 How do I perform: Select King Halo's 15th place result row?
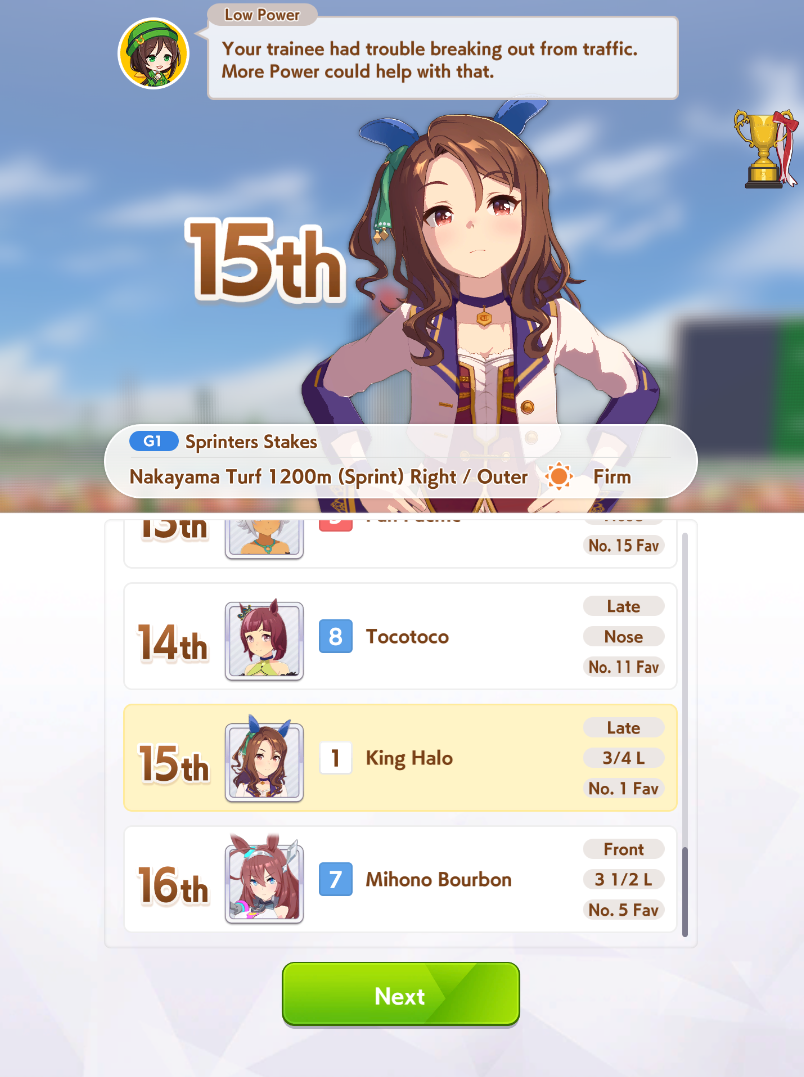tap(400, 758)
